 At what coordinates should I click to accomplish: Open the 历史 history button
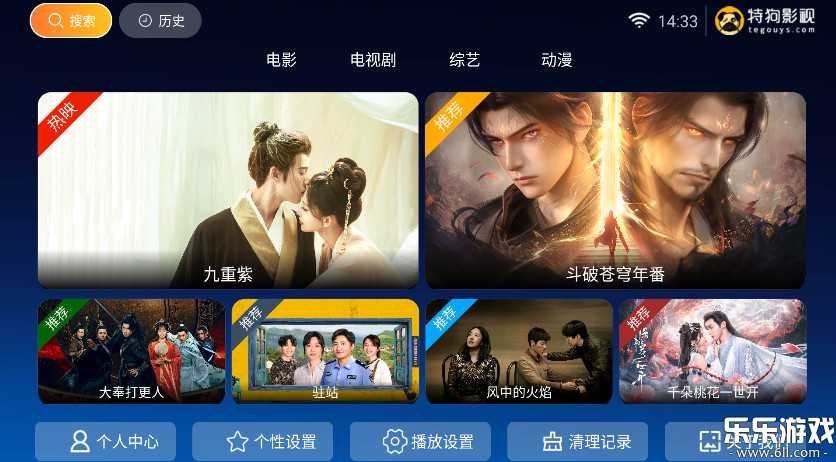click(160, 21)
